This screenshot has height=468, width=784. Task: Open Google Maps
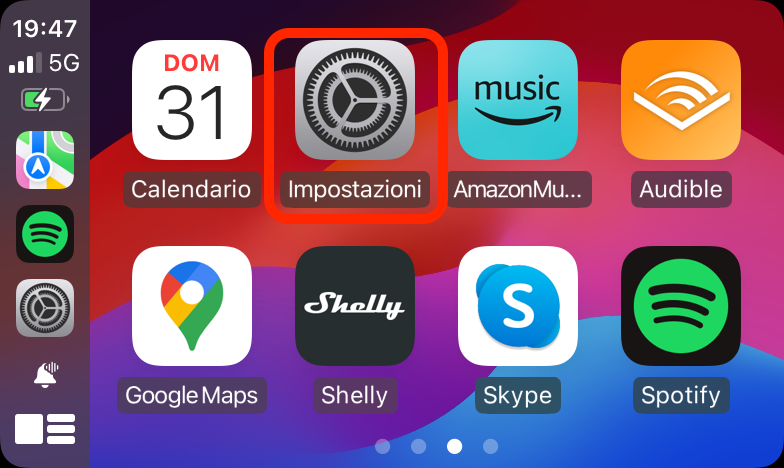[192, 306]
